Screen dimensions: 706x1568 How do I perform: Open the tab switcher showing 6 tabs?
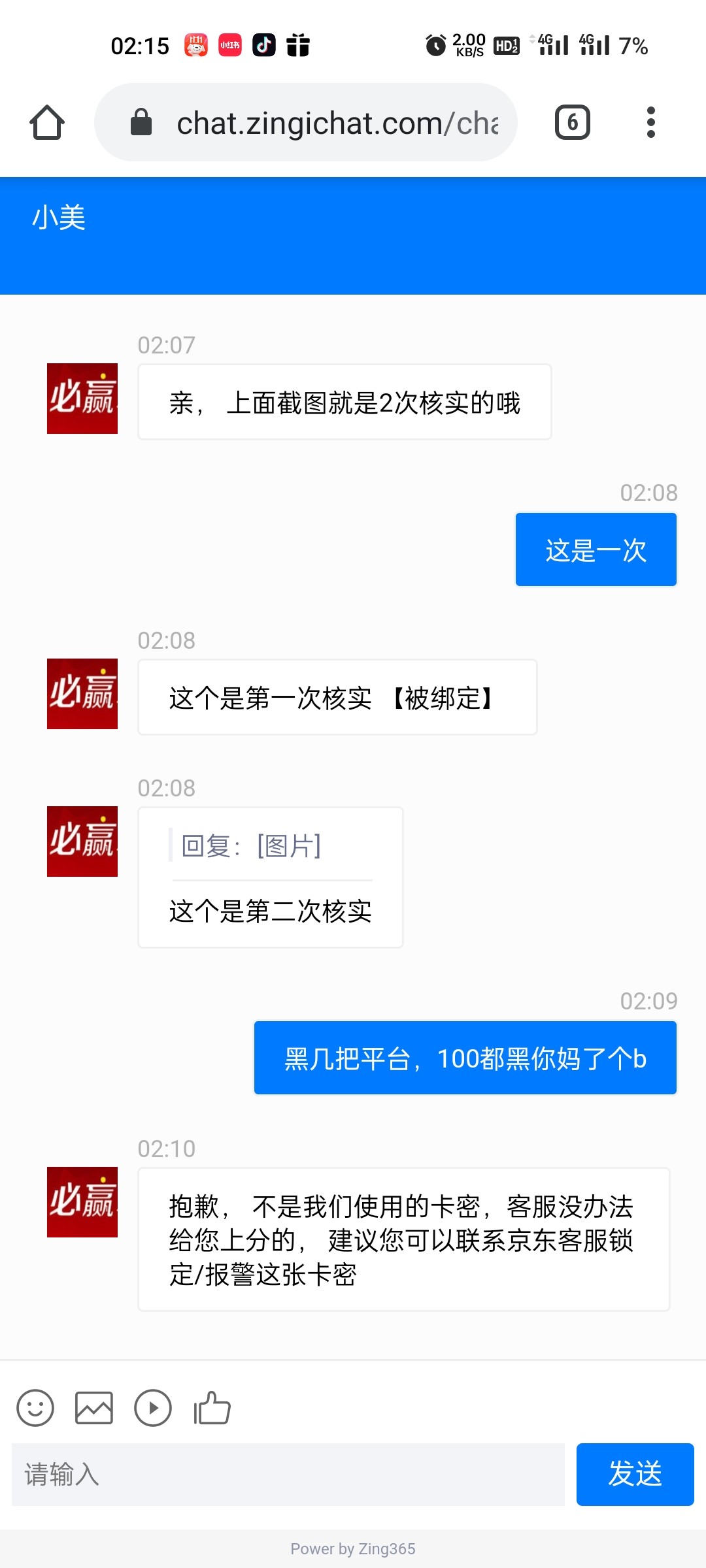click(x=572, y=122)
